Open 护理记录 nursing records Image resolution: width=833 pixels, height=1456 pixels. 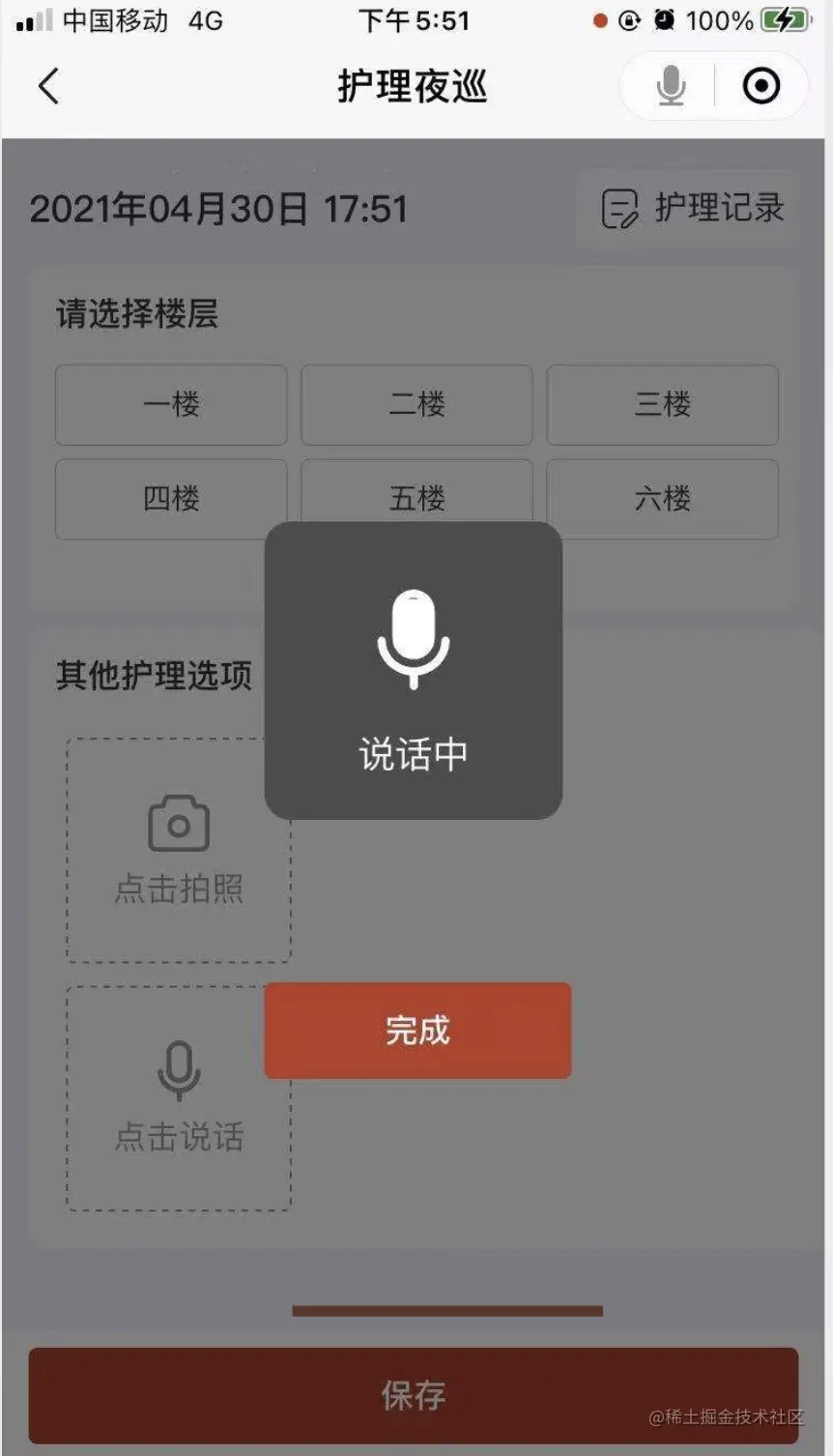(x=692, y=208)
